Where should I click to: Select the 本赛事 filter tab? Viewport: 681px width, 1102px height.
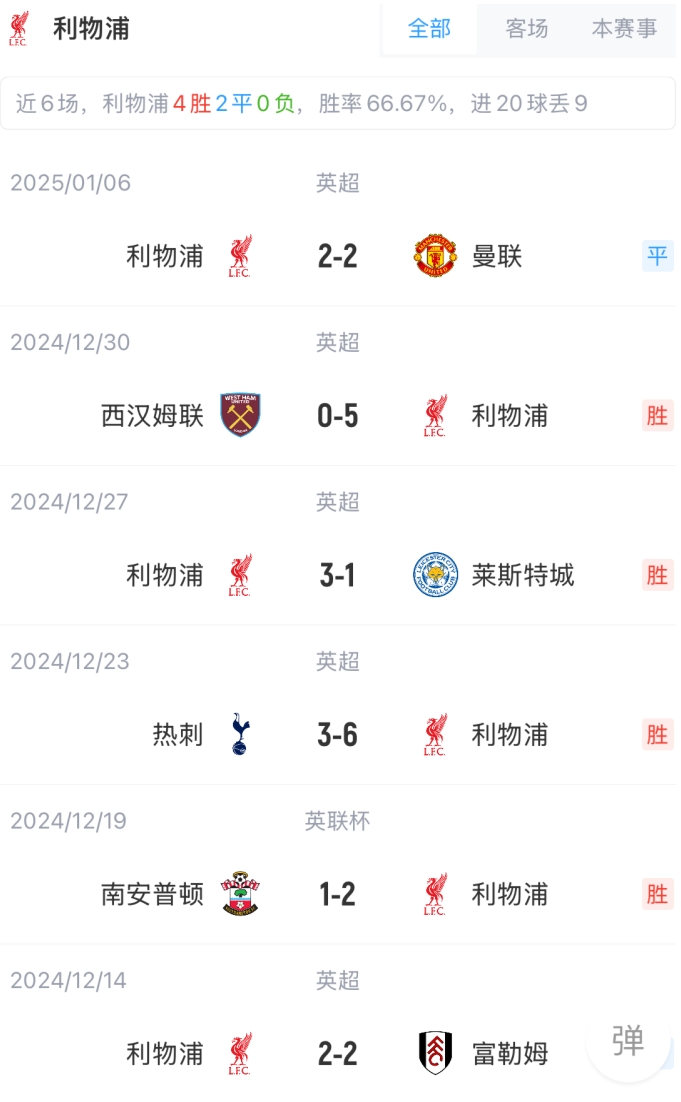pyautogui.click(x=624, y=29)
